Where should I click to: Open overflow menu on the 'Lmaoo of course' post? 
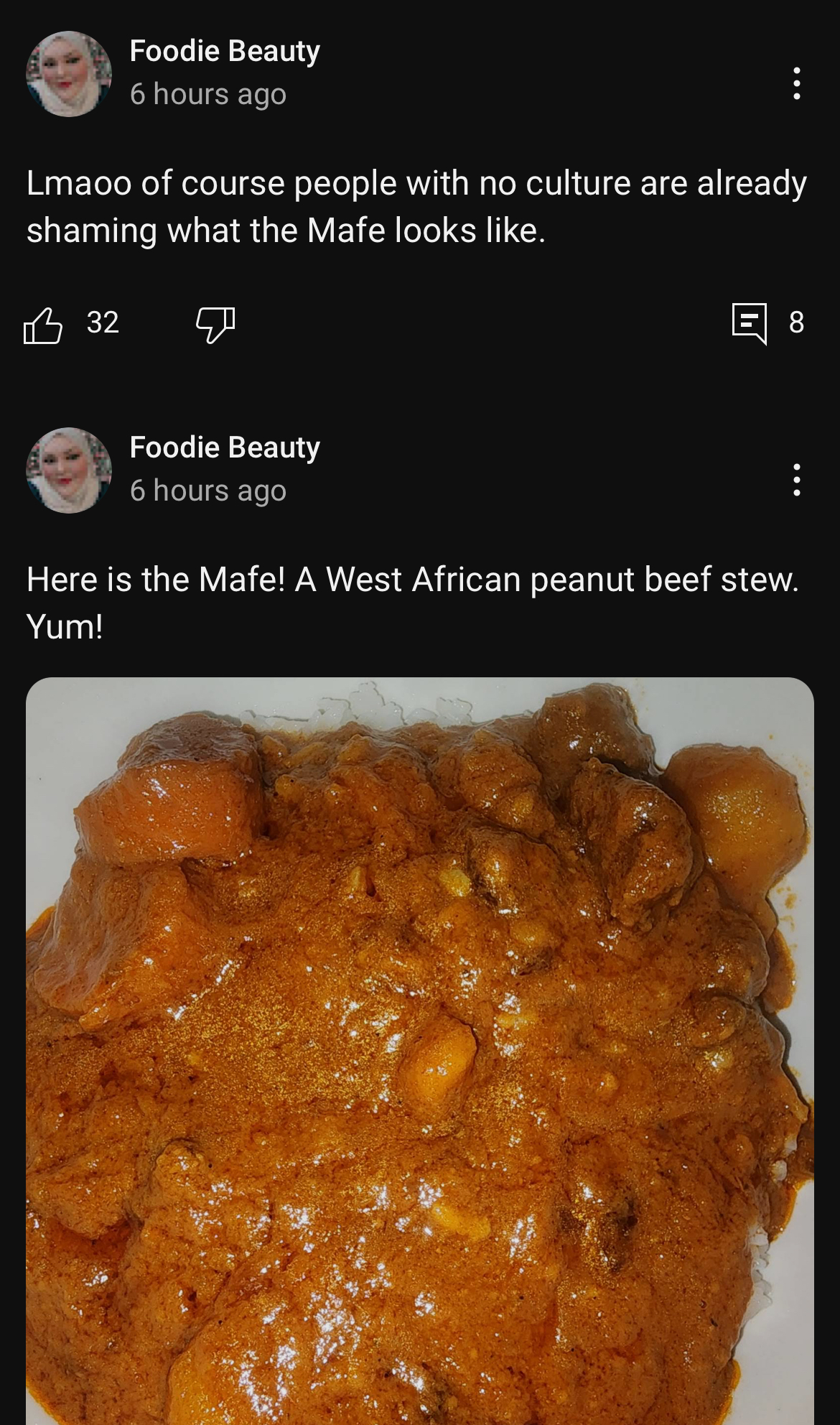pyautogui.click(x=796, y=83)
